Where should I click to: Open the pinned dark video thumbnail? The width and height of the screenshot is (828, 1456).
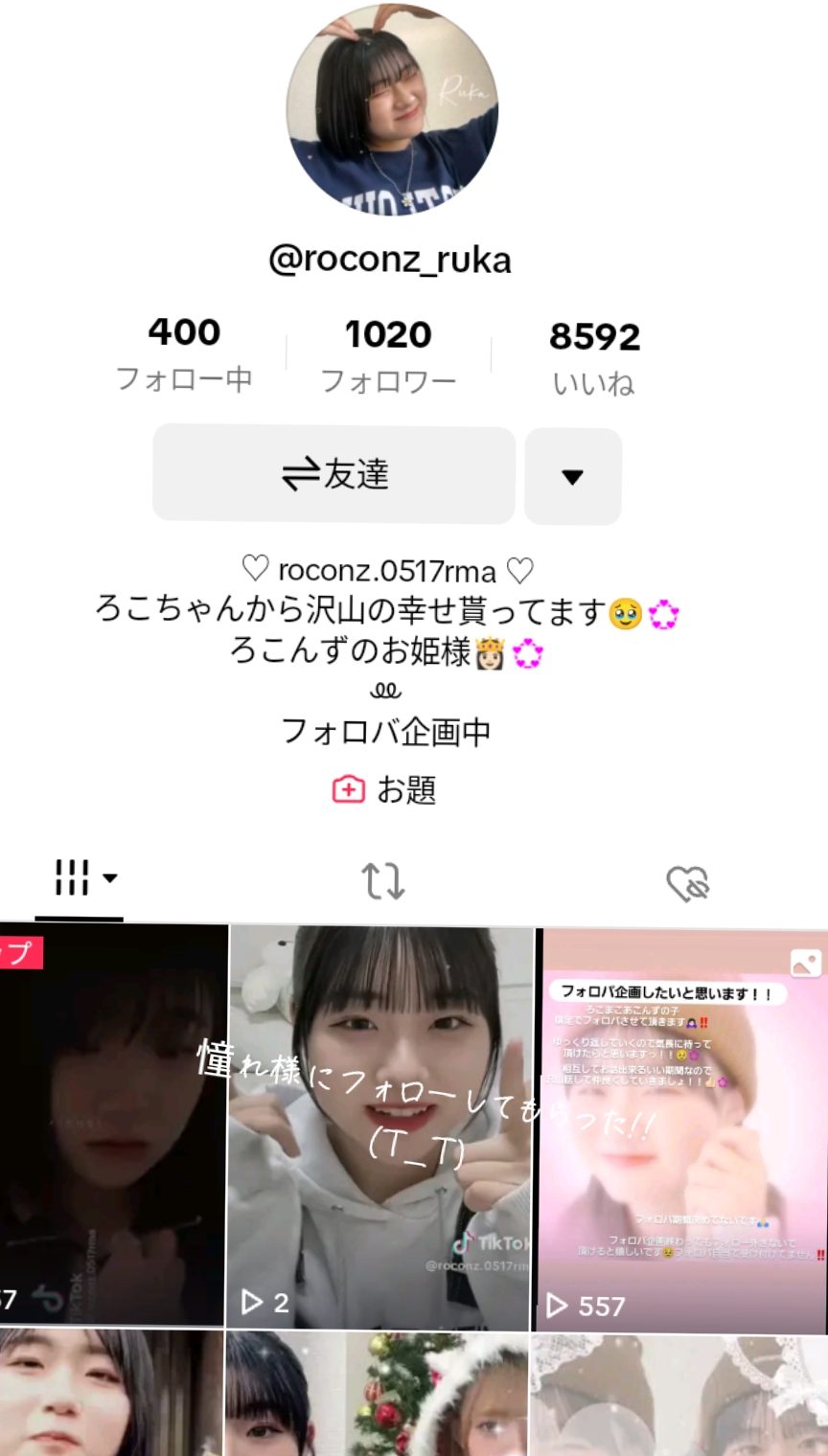[x=113, y=1126]
